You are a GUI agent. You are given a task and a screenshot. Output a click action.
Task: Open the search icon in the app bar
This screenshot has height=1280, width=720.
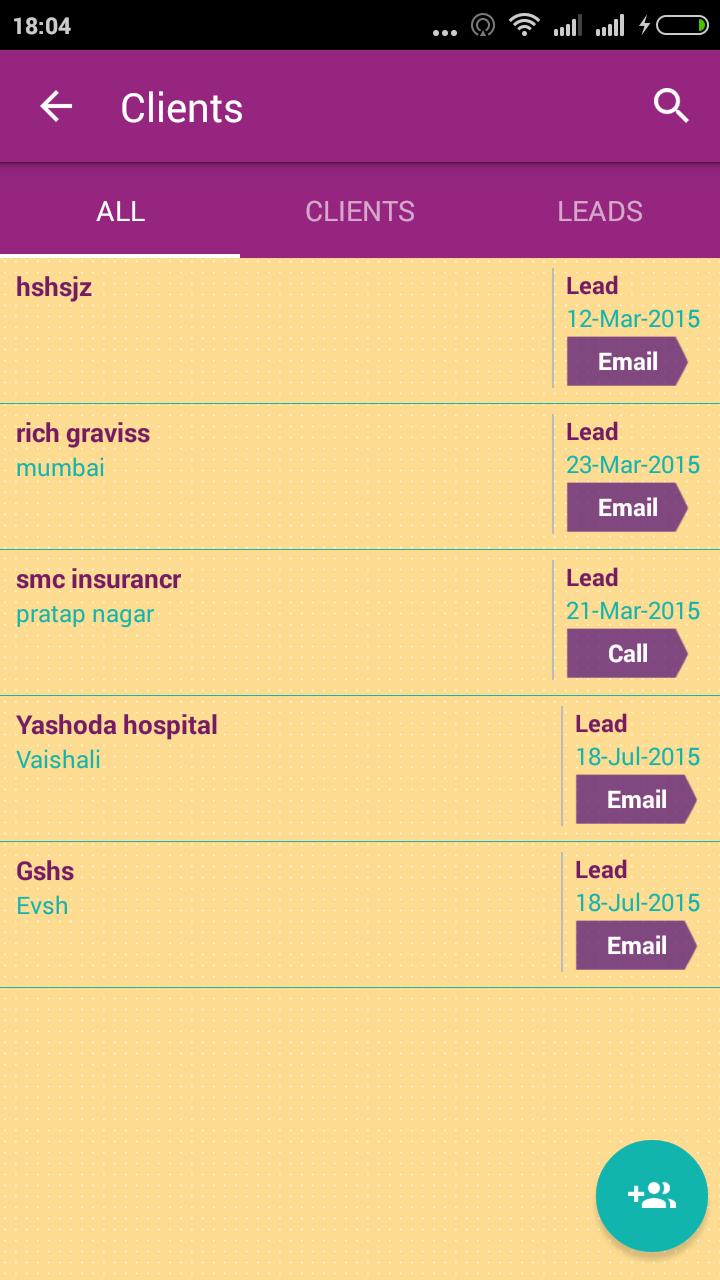671,106
